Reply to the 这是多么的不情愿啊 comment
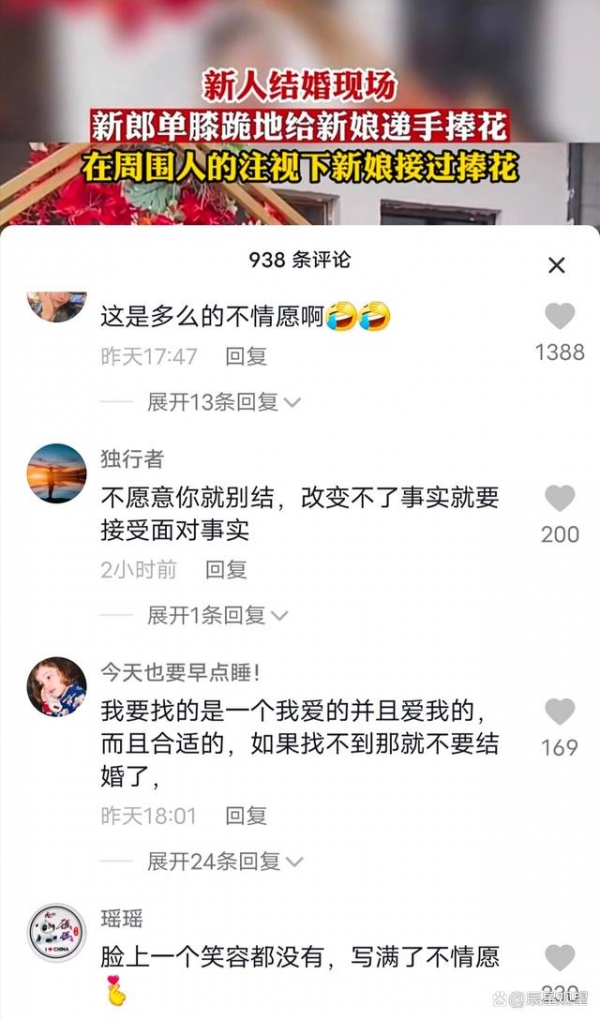Screen dimensions: 600x1020 click(245, 356)
